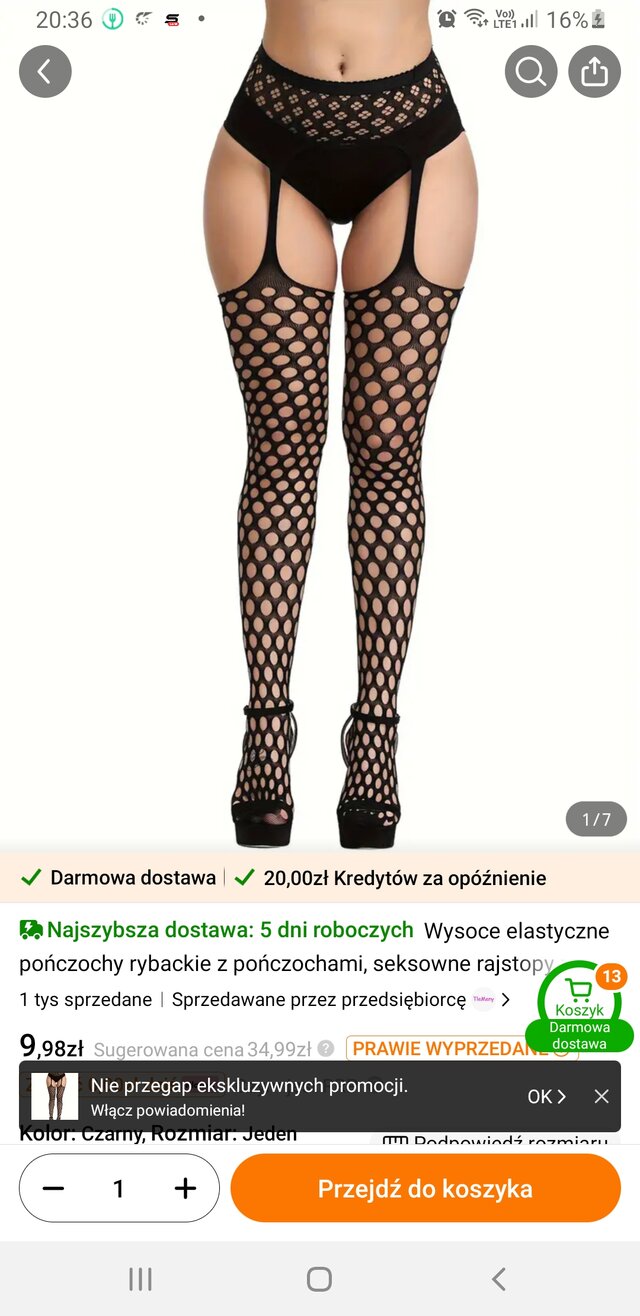This screenshot has height=1316, width=640.
Task: Open search from the magnifier icon
Action: (x=530, y=72)
